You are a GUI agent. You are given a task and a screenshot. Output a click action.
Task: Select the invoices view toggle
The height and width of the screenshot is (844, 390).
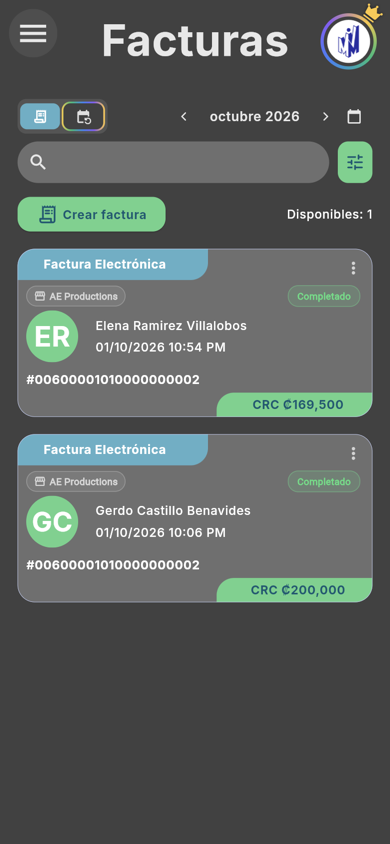click(x=40, y=116)
